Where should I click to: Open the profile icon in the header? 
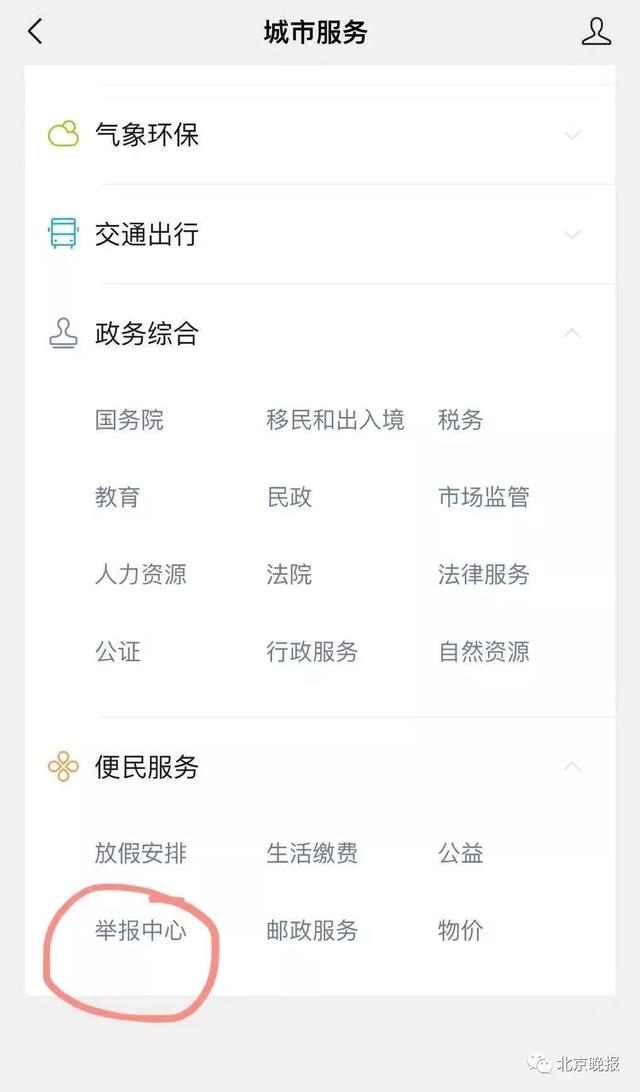coord(596,31)
